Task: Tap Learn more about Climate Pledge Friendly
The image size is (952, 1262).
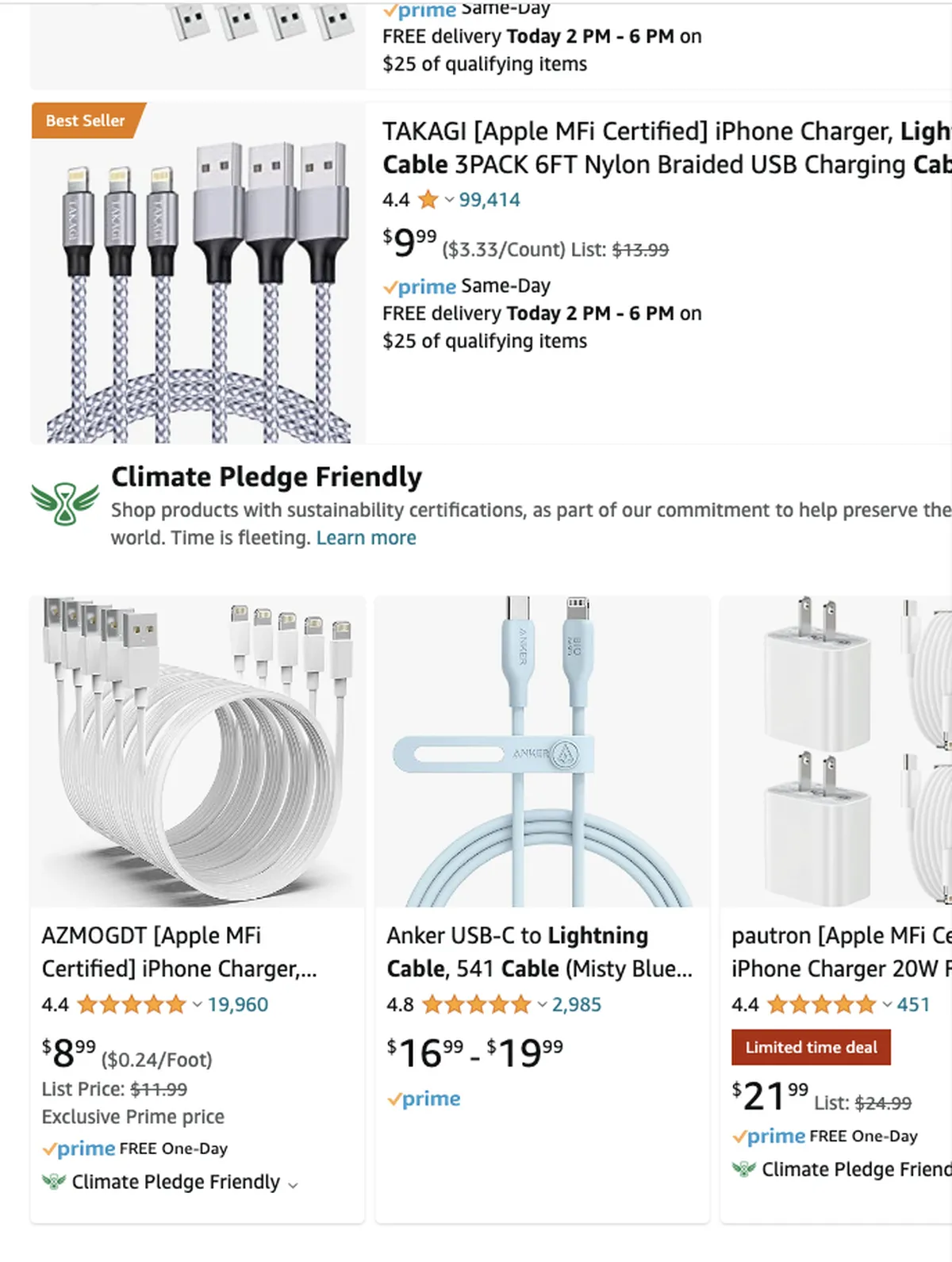Action: point(366,538)
